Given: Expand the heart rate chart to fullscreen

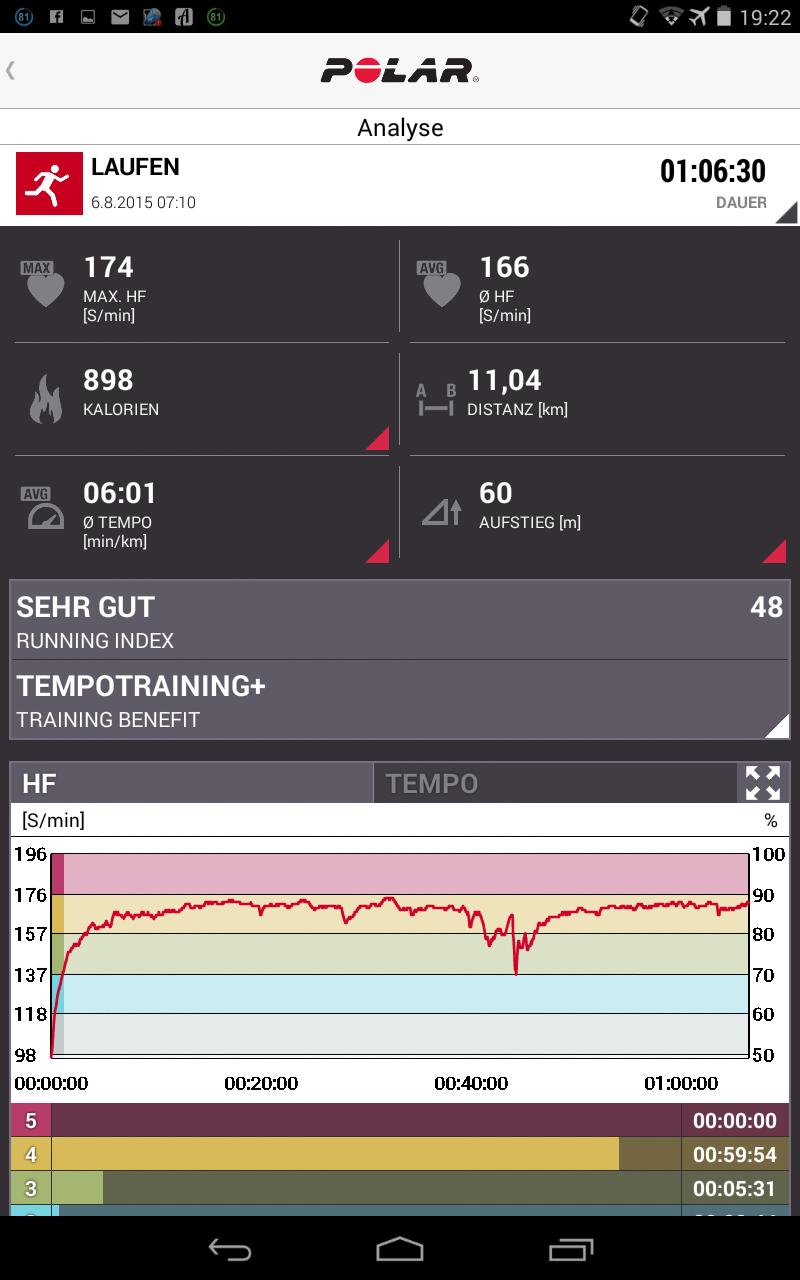Looking at the screenshot, I should coord(763,783).
